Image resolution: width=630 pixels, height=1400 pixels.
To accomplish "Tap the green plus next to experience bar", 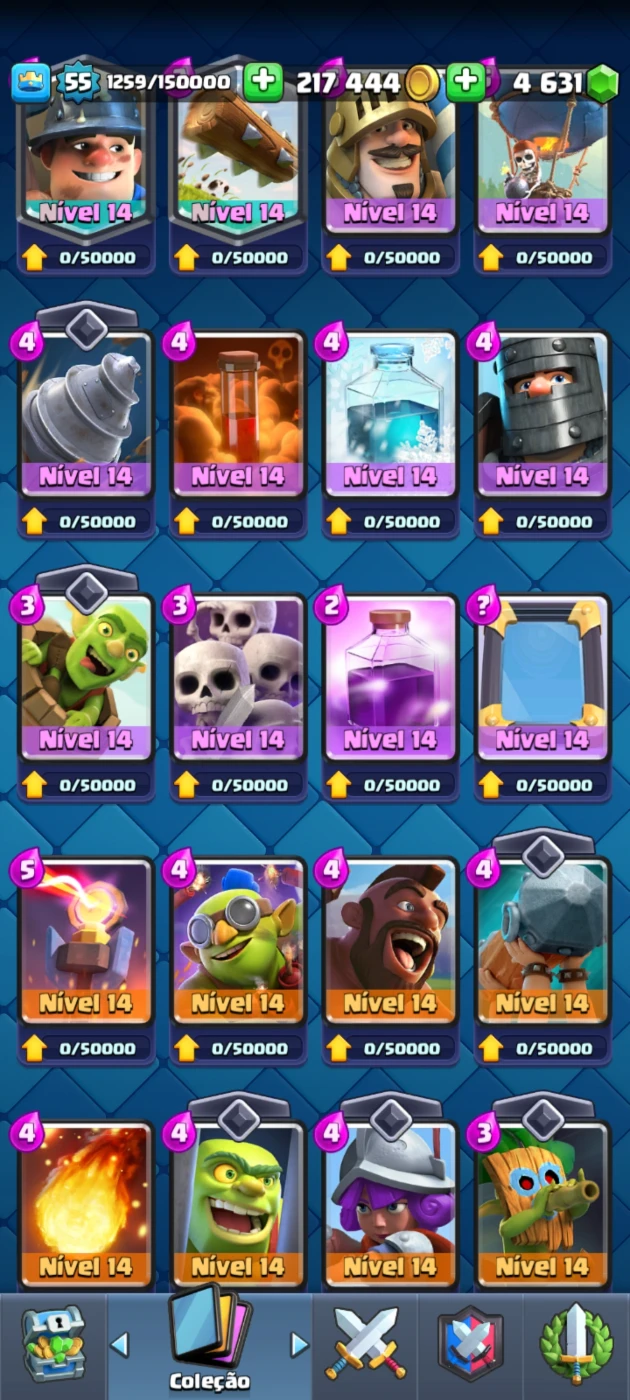I will coord(263,82).
